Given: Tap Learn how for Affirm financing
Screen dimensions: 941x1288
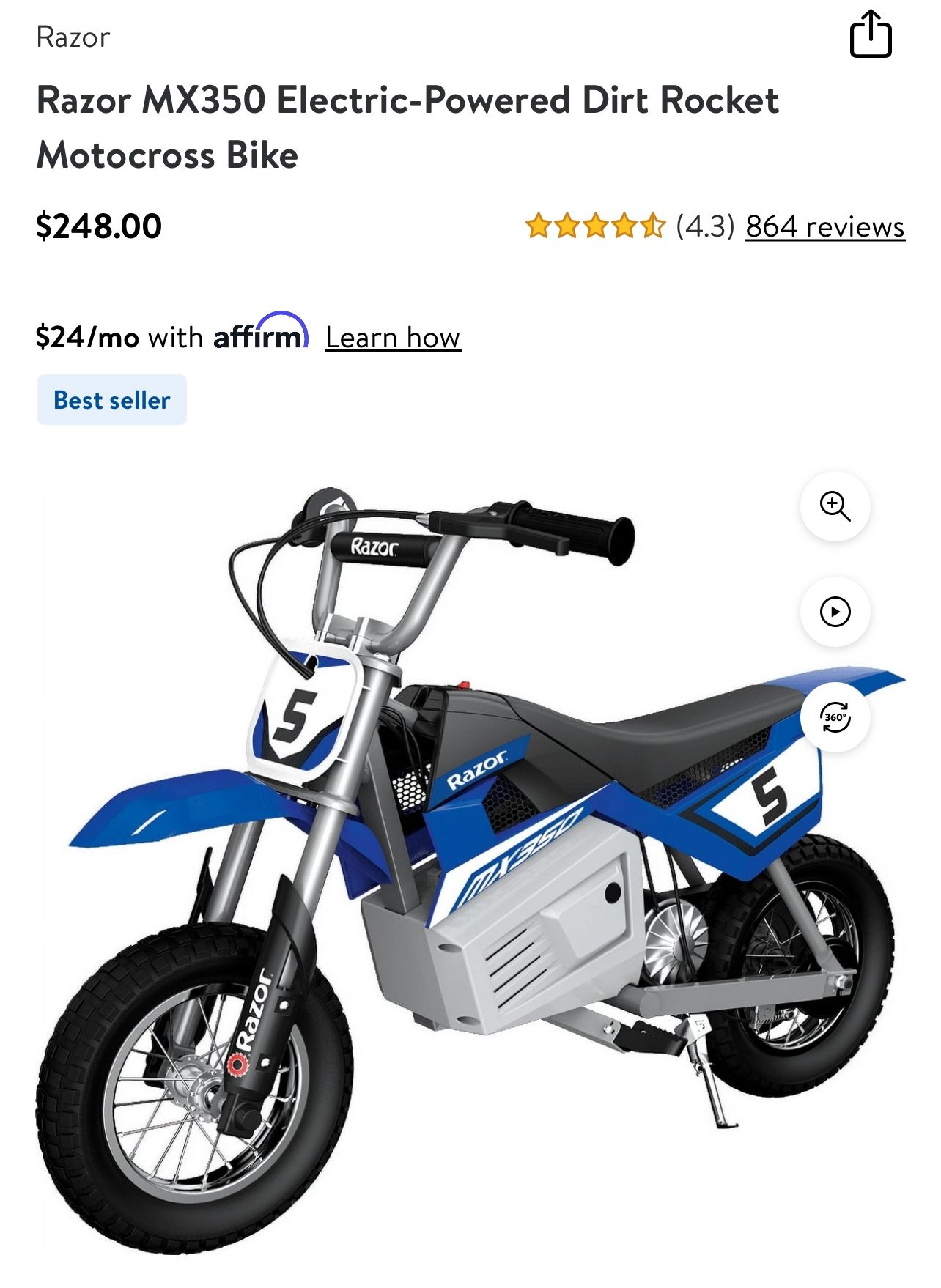Looking at the screenshot, I should pyautogui.click(x=393, y=338).
